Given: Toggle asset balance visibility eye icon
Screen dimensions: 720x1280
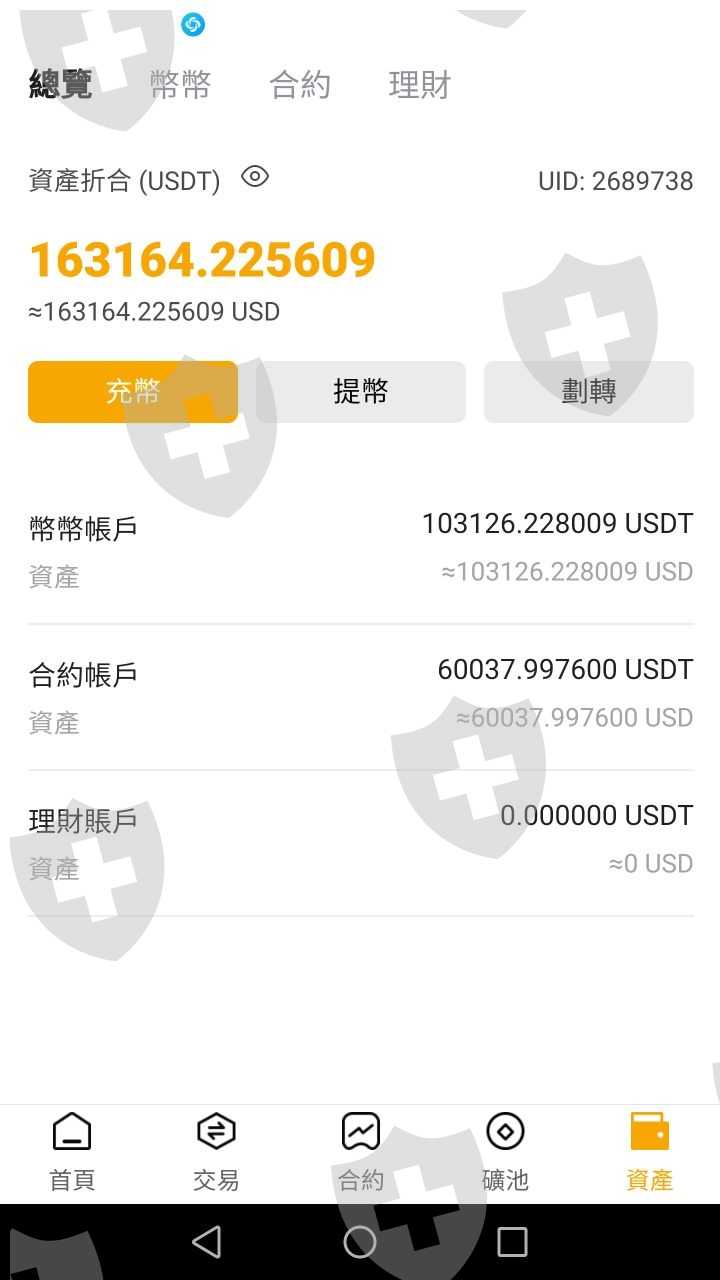Looking at the screenshot, I should [x=255, y=178].
